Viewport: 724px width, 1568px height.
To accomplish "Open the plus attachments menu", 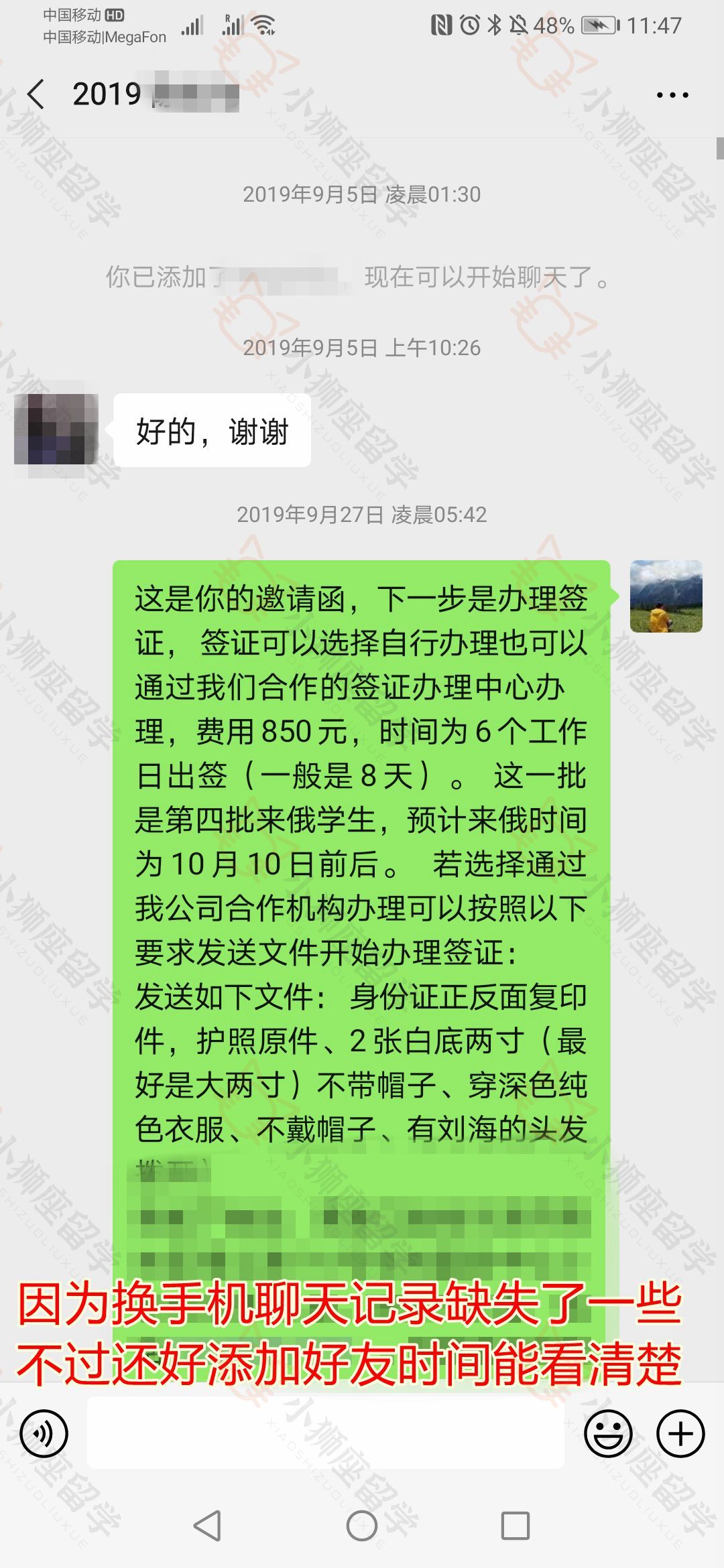I will click(x=680, y=1434).
